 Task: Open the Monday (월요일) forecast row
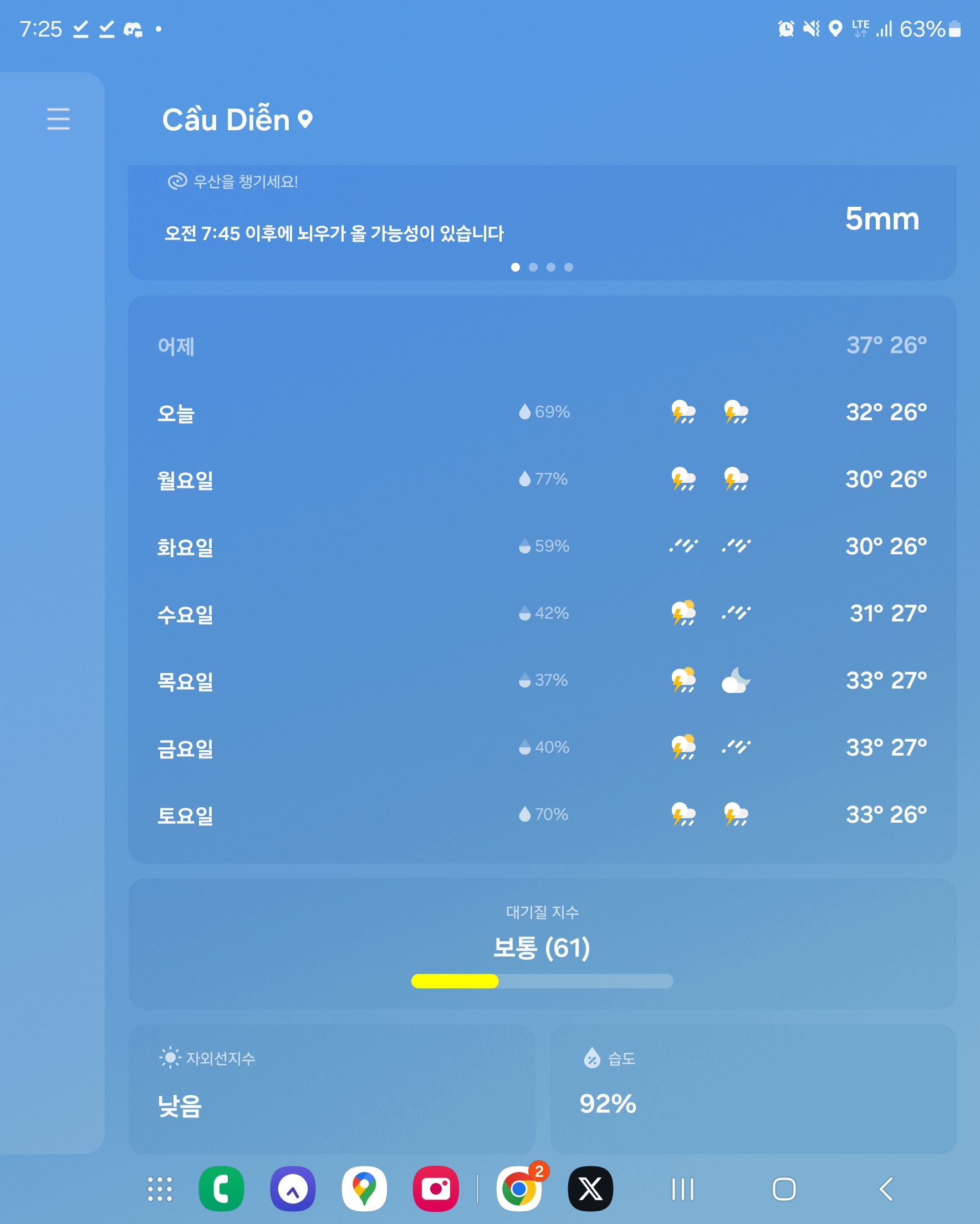pos(541,479)
